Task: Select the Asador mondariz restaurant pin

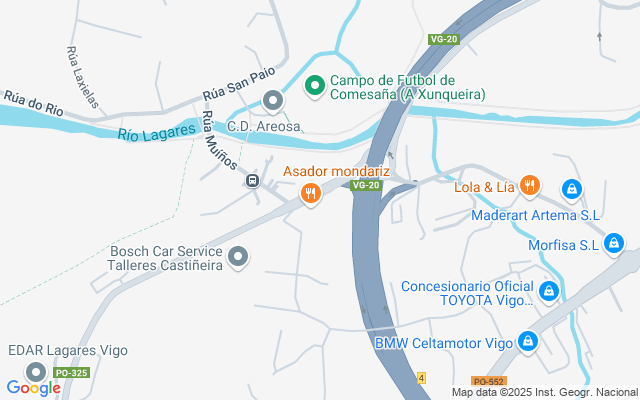Action: coord(311,194)
